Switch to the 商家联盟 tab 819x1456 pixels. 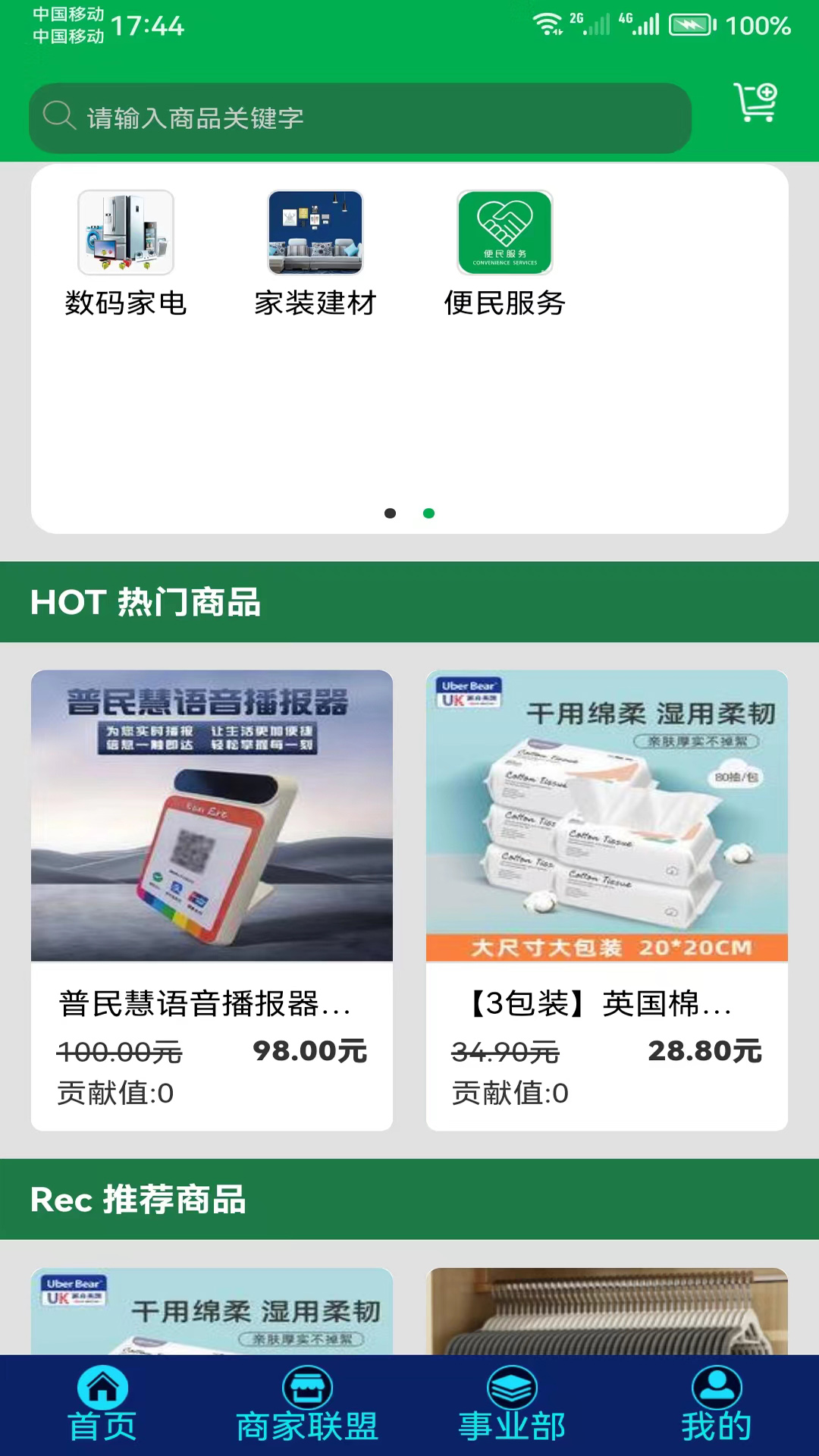click(x=307, y=1406)
